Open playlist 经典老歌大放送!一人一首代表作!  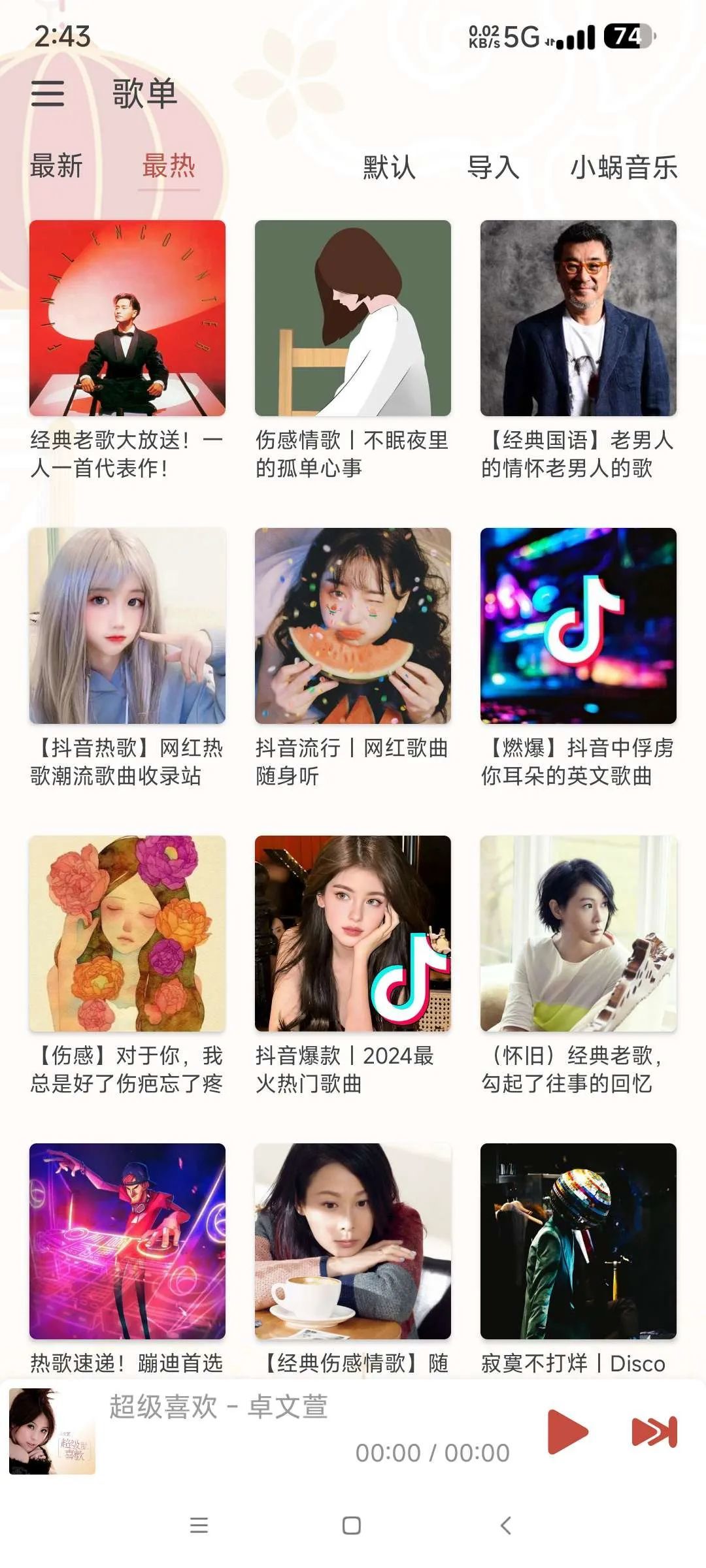127,318
